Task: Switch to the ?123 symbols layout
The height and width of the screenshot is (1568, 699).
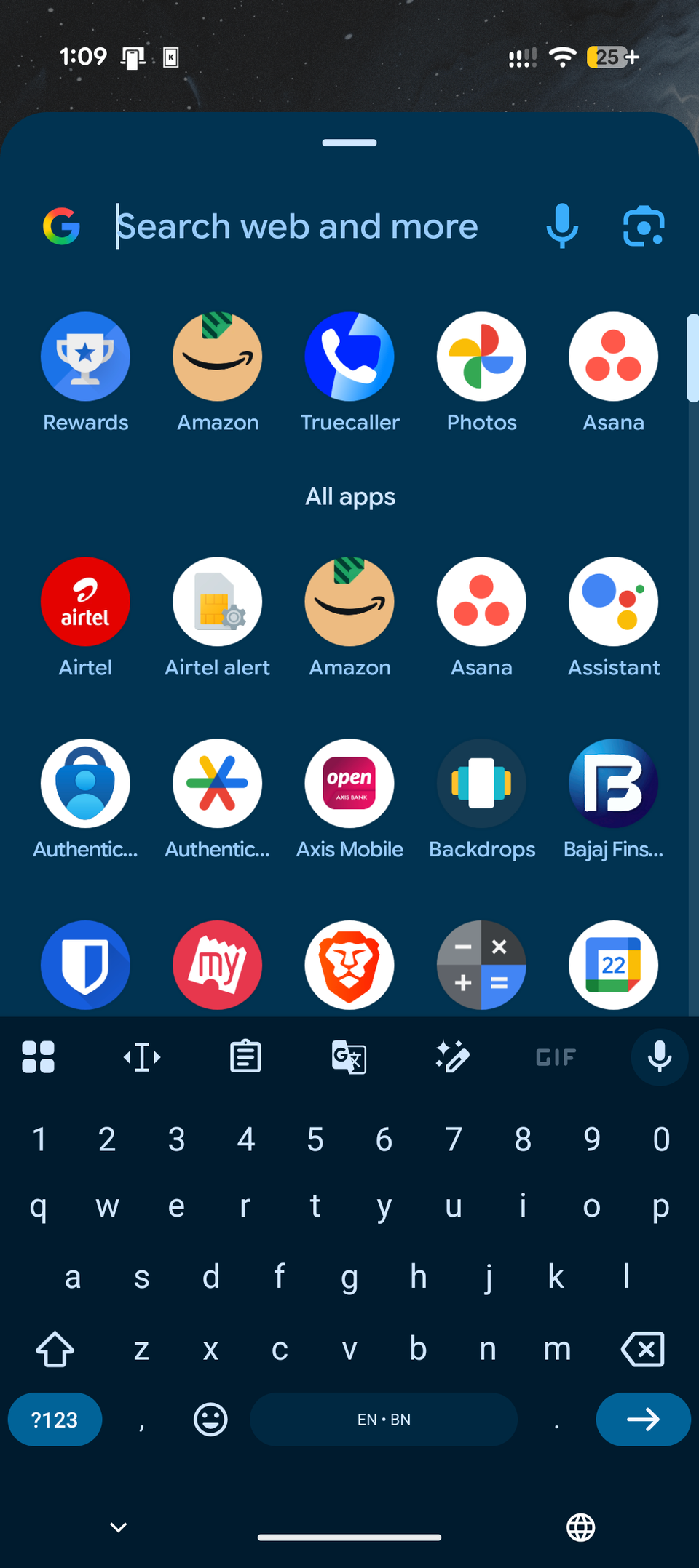Action: [x=55, y=1419]
